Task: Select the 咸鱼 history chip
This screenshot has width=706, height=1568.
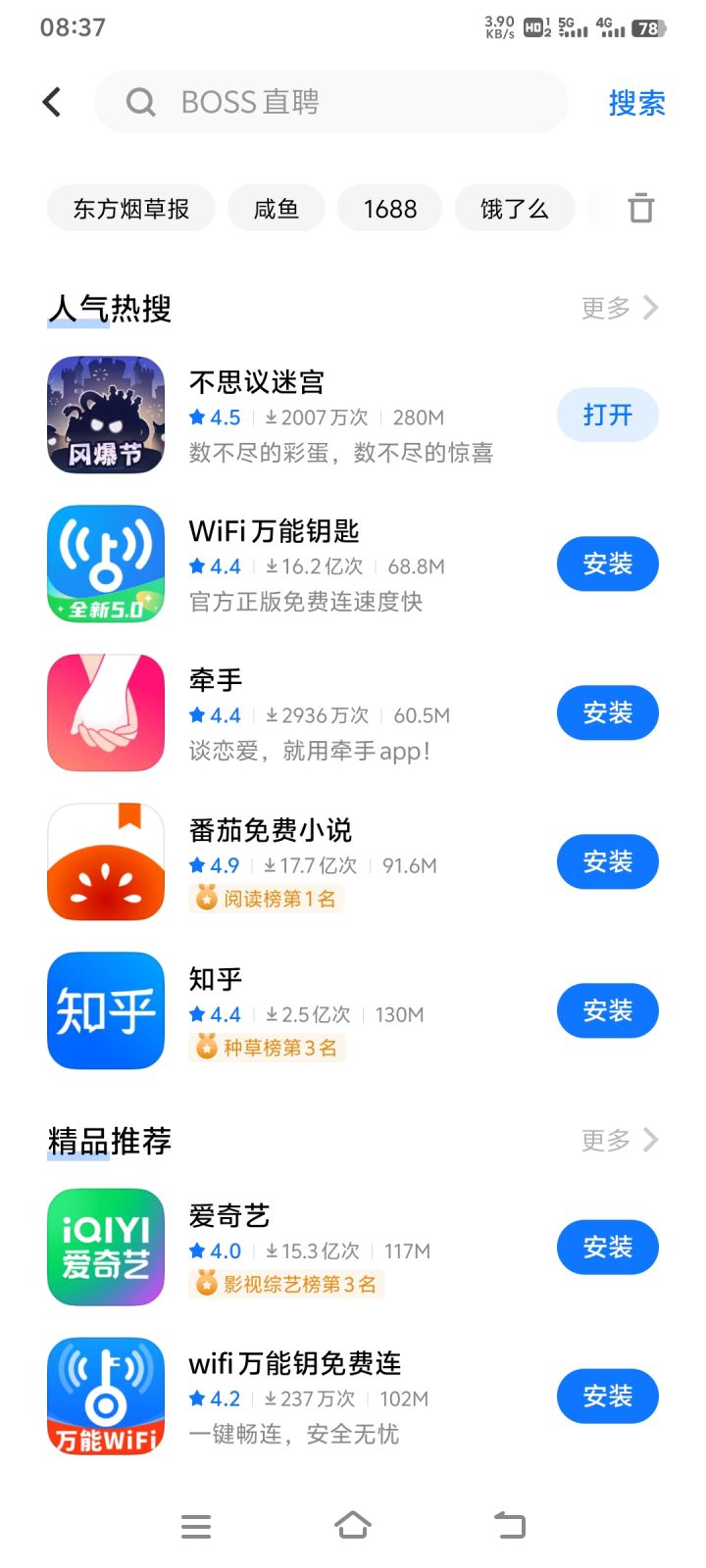Action: [277, 209]
